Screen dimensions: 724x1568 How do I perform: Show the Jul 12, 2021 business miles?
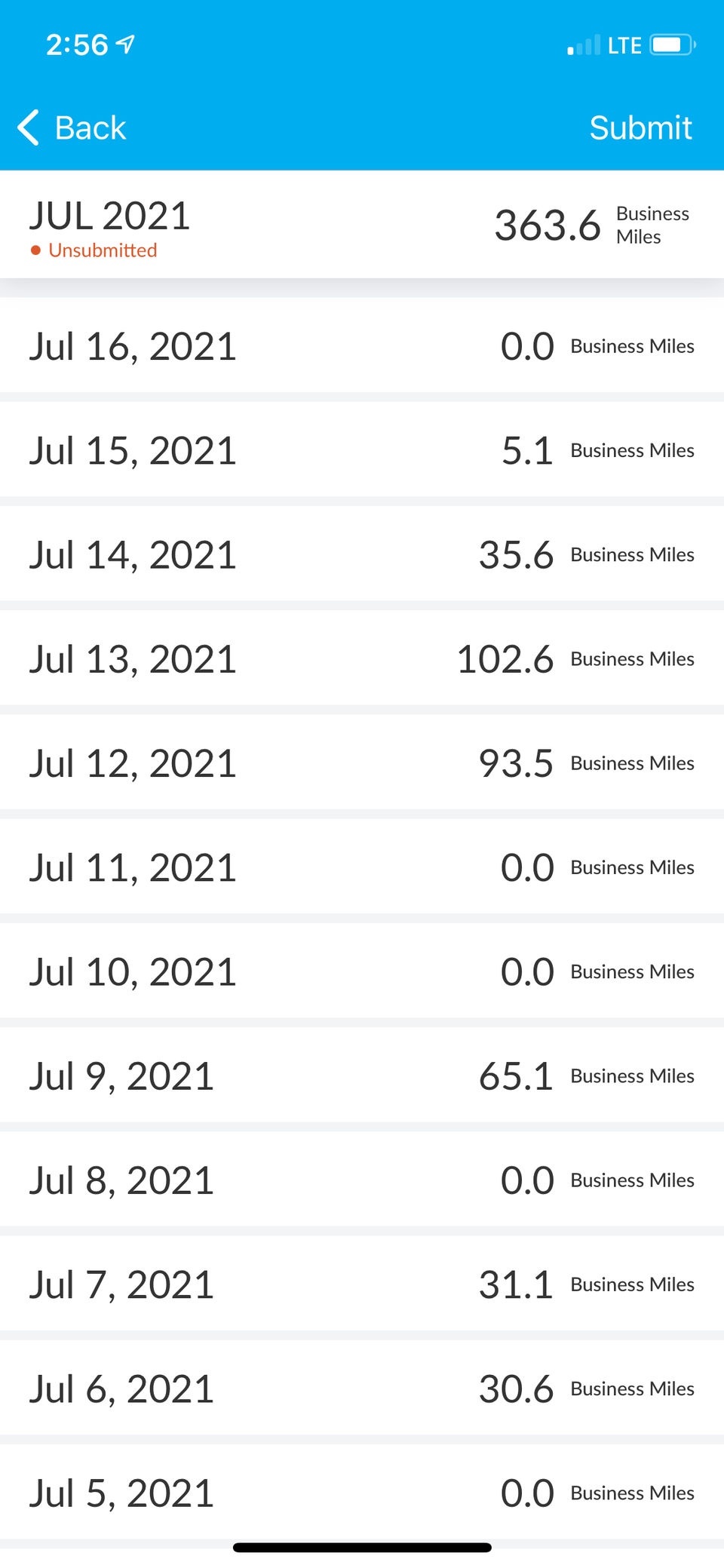click(x=362, y=763)
